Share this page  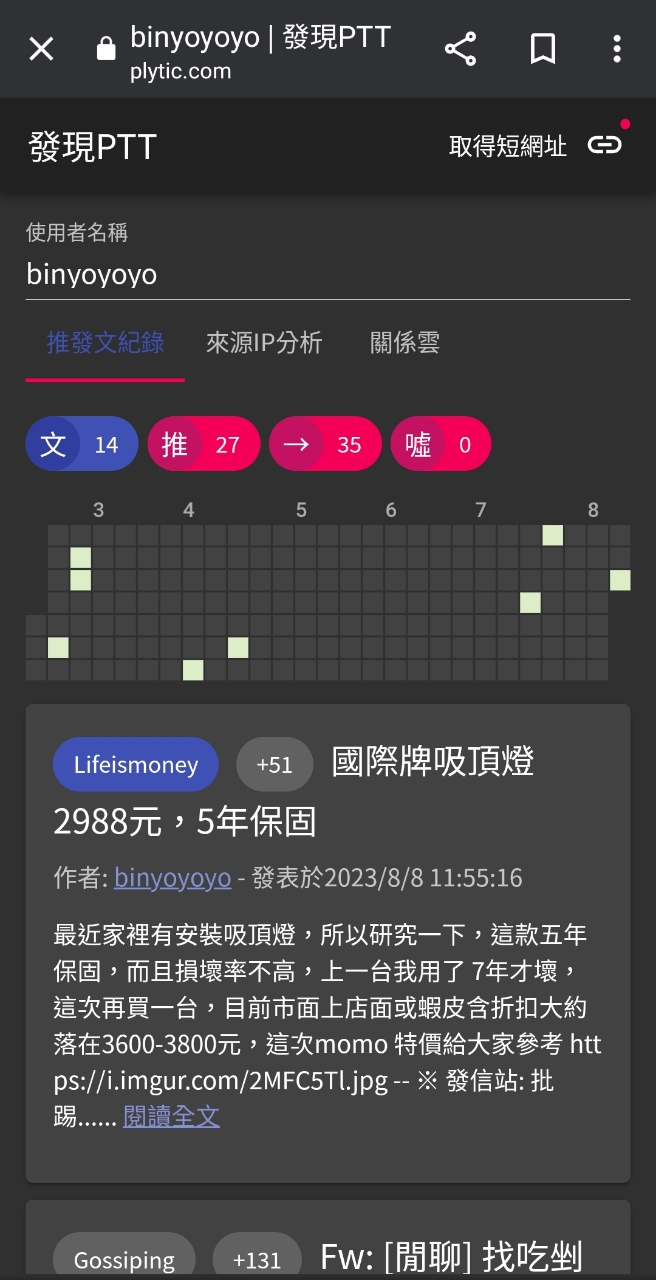click(460, 49)
